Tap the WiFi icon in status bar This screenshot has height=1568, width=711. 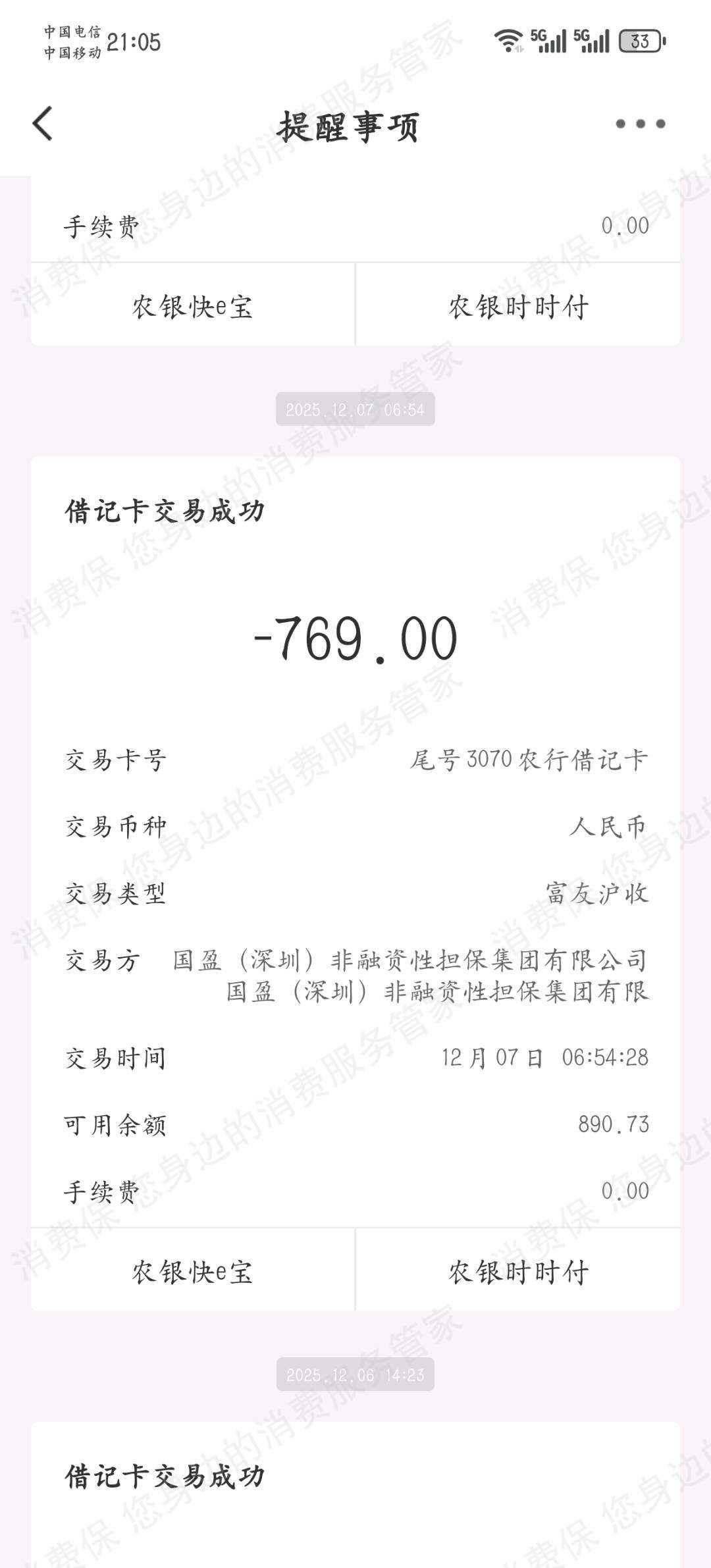tap(507, 41)
